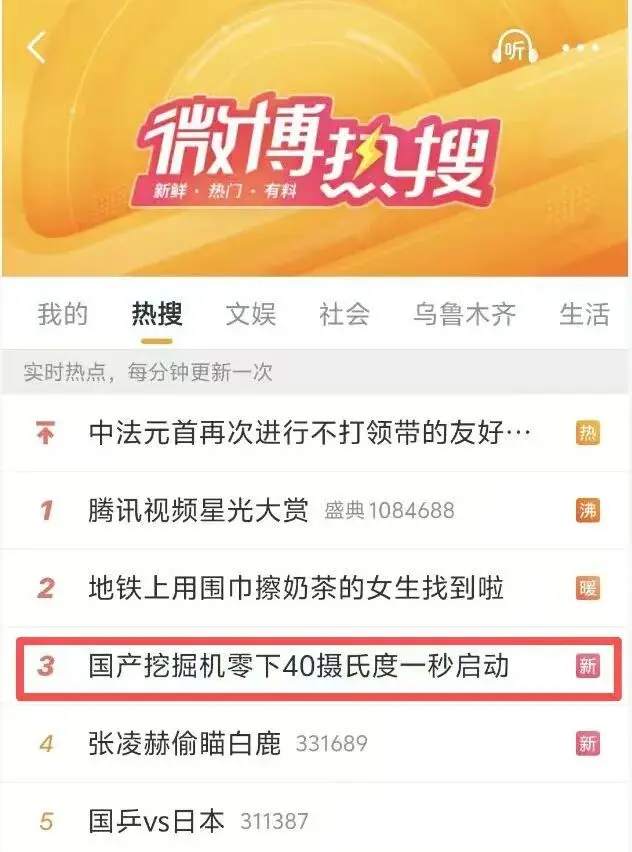Open hot search 国乒vs日本

[157, 821]
